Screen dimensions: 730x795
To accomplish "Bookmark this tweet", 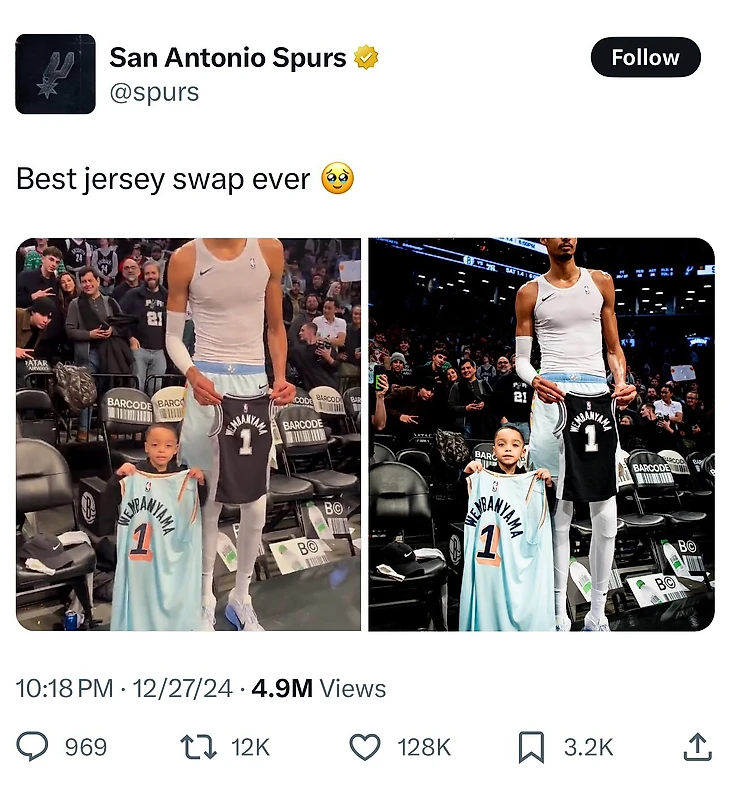I will click(x=530, y=746).
